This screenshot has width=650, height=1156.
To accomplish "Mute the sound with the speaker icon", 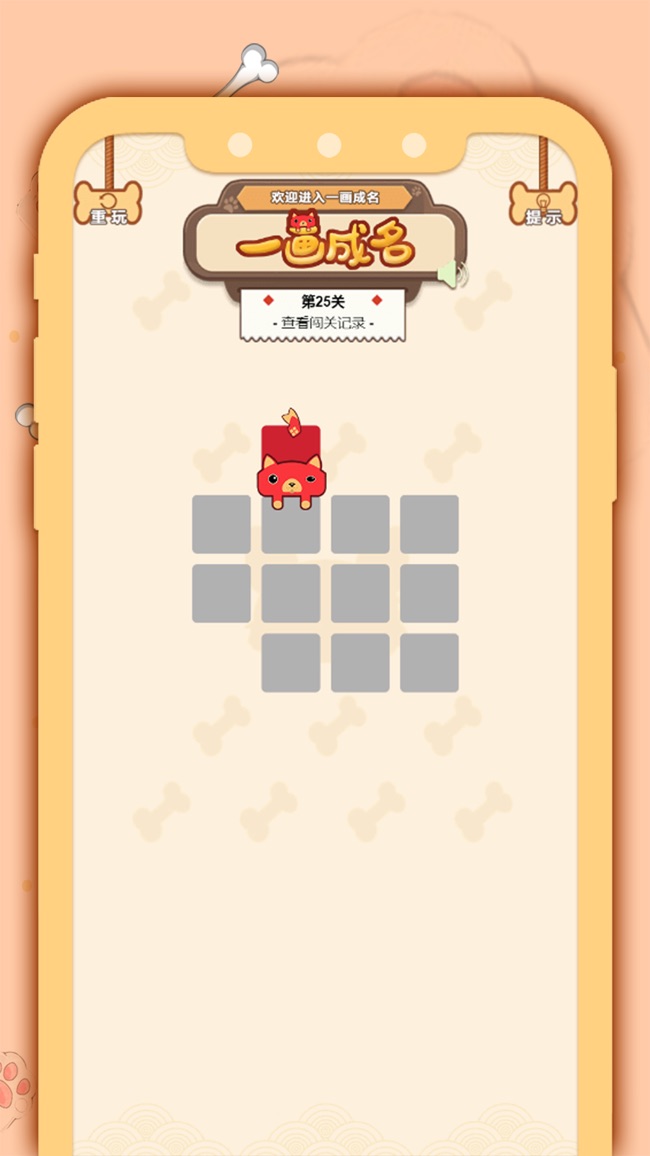I will [x=452, y=274].
